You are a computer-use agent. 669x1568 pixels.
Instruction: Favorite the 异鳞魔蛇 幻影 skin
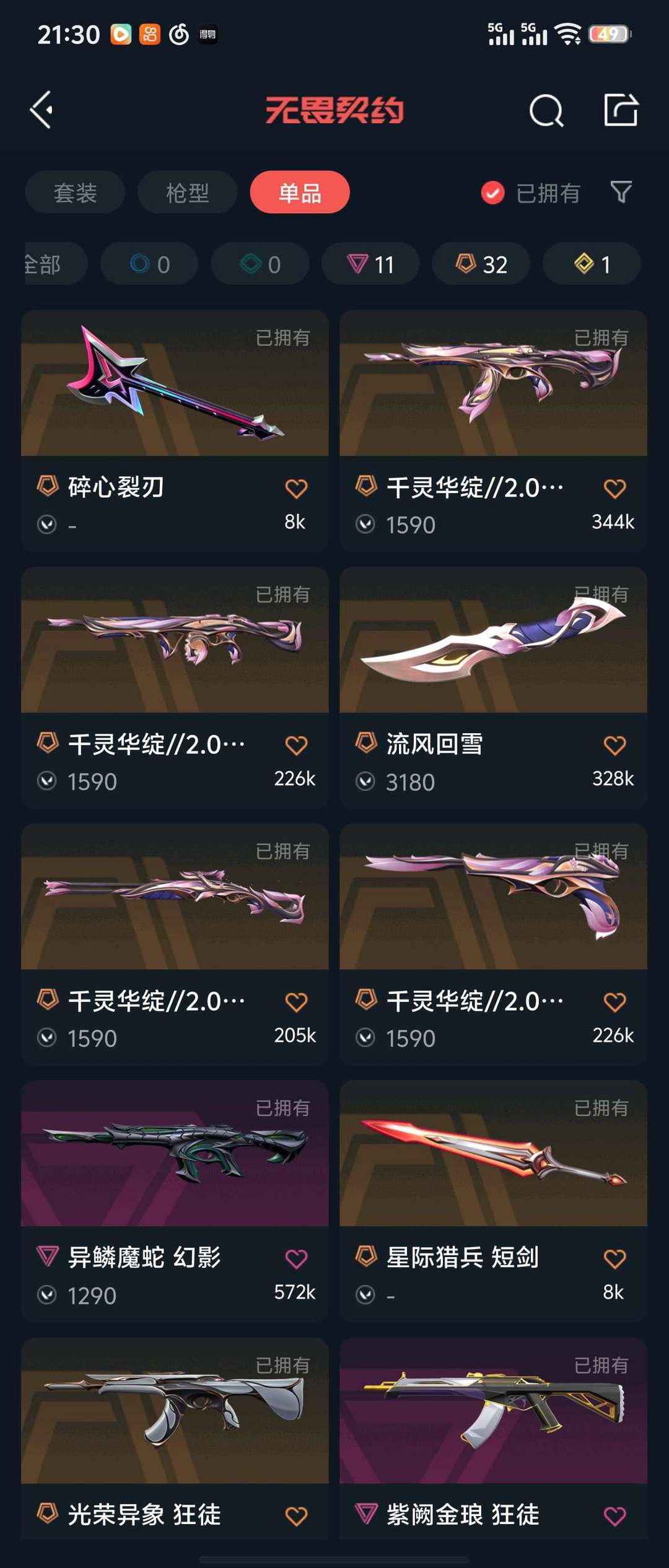pos(296,1258)
